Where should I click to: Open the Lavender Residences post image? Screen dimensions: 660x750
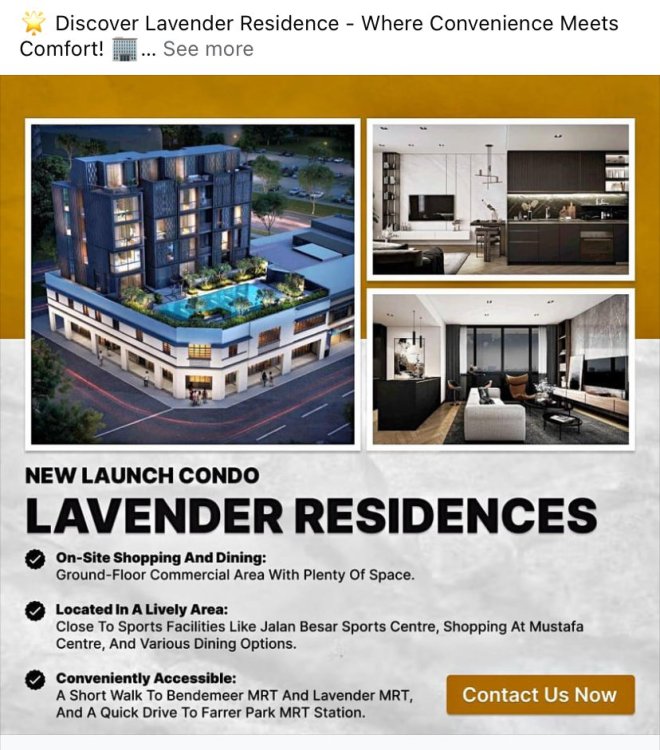[330, 400]
